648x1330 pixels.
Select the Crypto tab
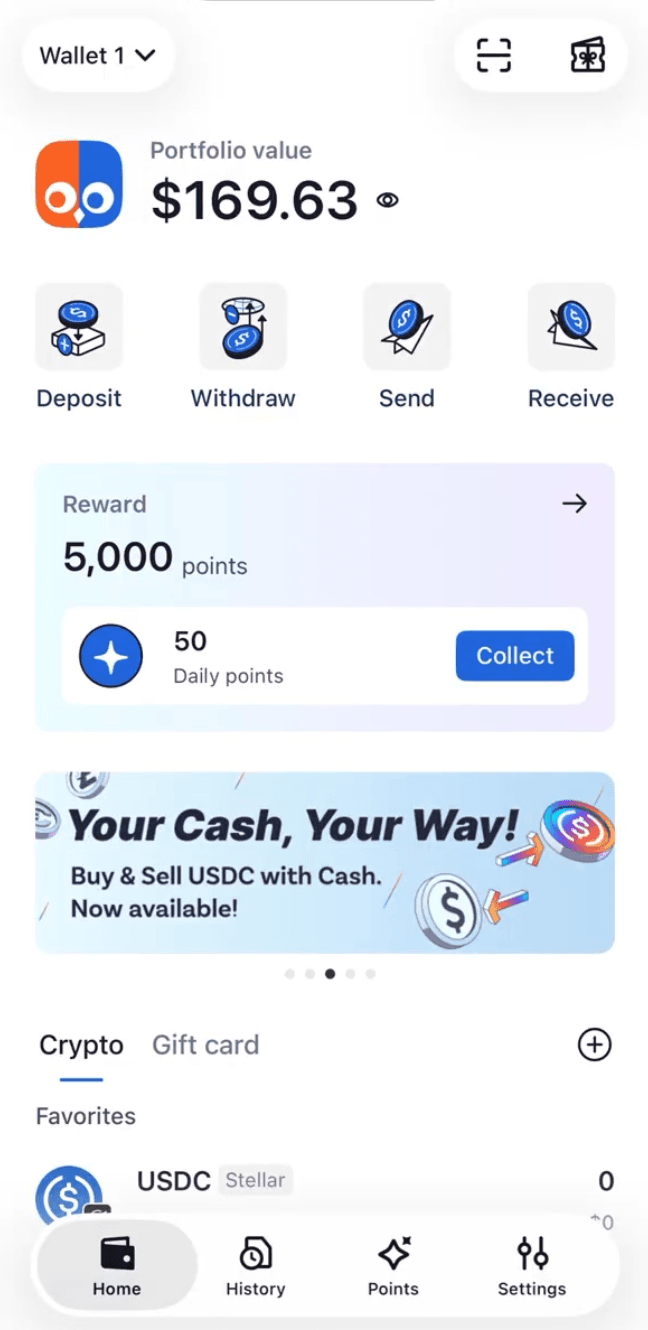[x=81, y=1045]
